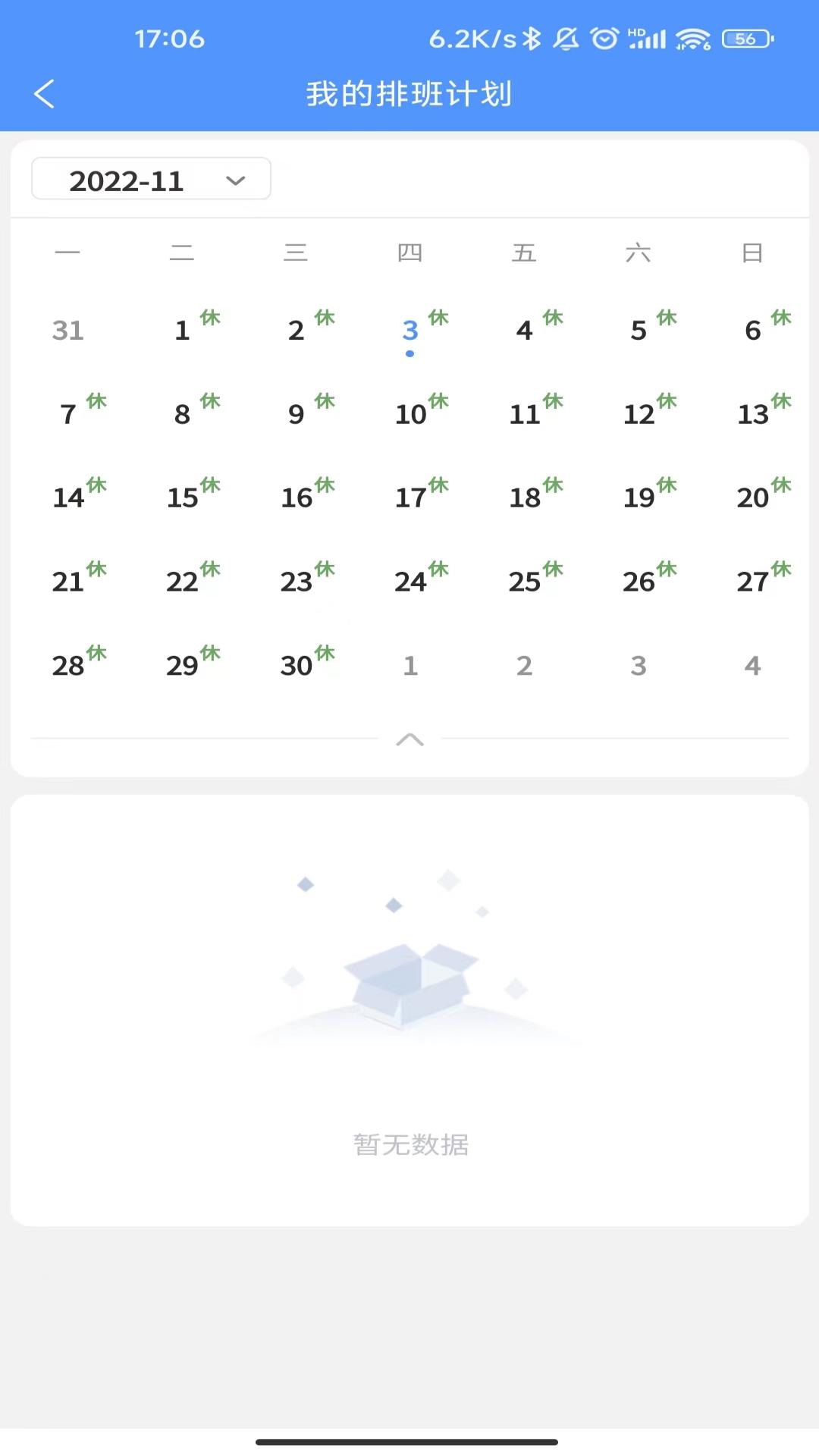This screenshot has width=819, height=1456.
Task: Select grayed October 31 date
Action: click(67, 331)
